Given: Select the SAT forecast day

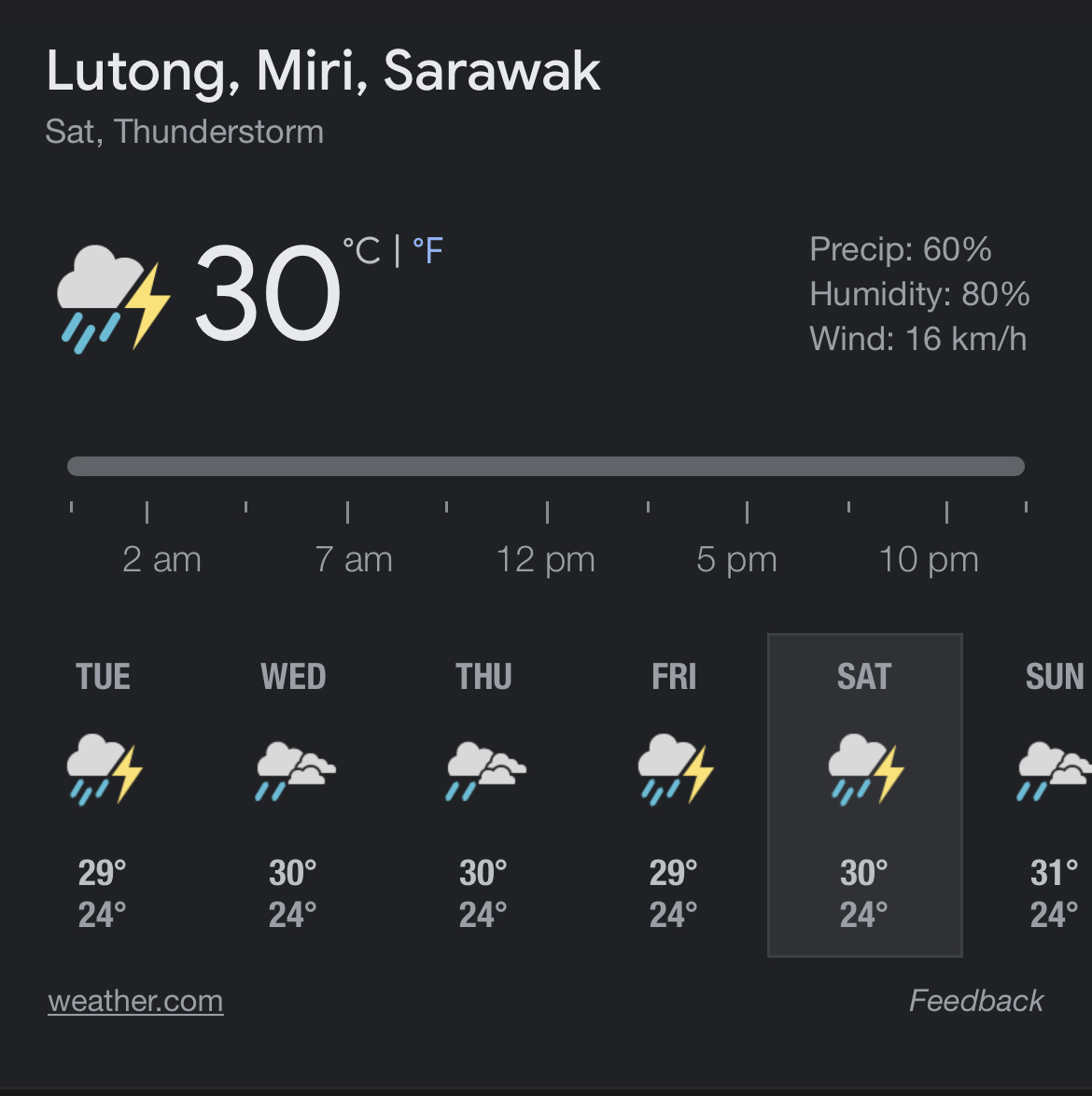Looking at the screenshot, I should coord(864,794).
